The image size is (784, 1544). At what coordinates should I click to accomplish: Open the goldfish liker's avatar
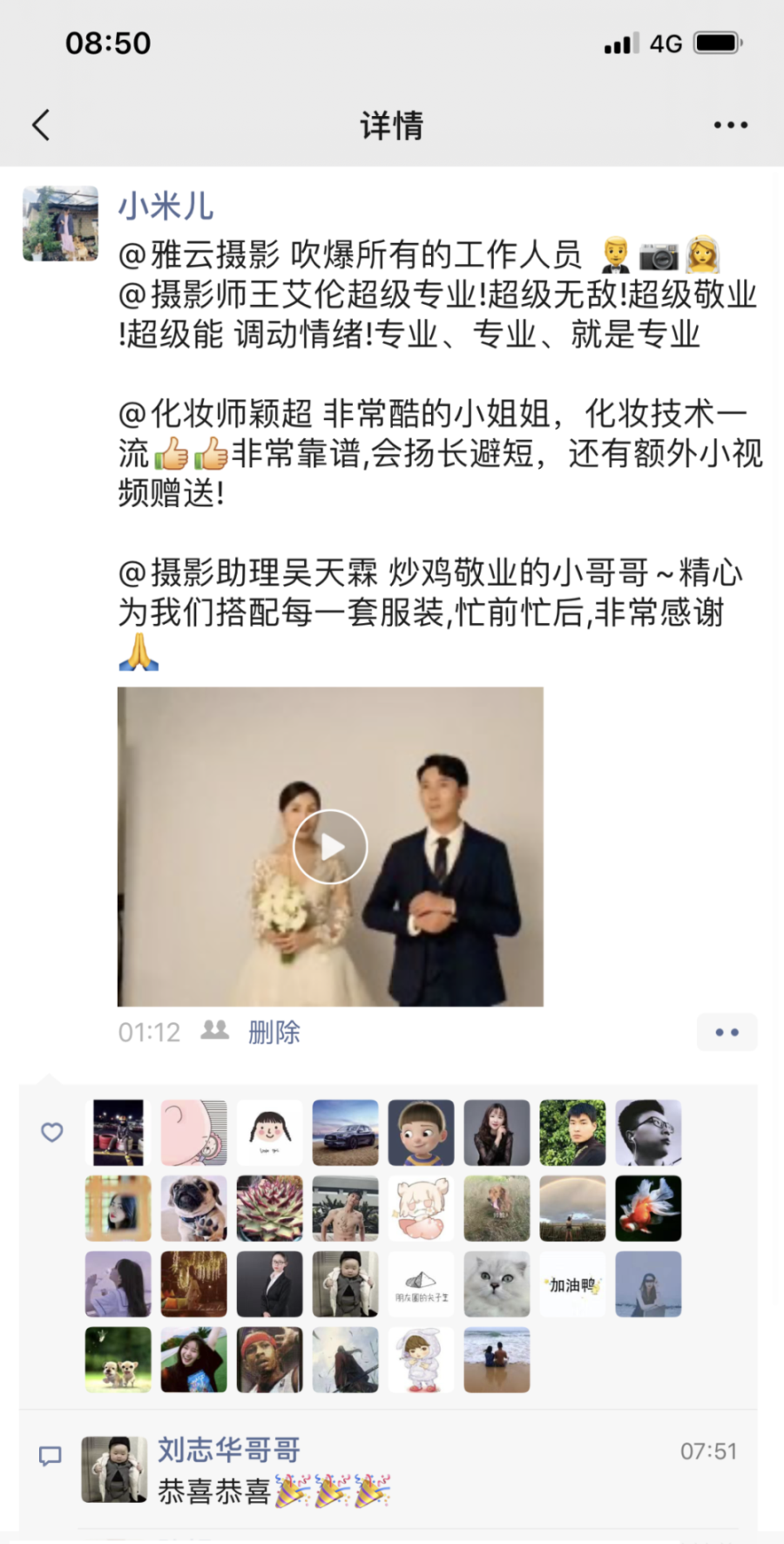pos(648,1209)
